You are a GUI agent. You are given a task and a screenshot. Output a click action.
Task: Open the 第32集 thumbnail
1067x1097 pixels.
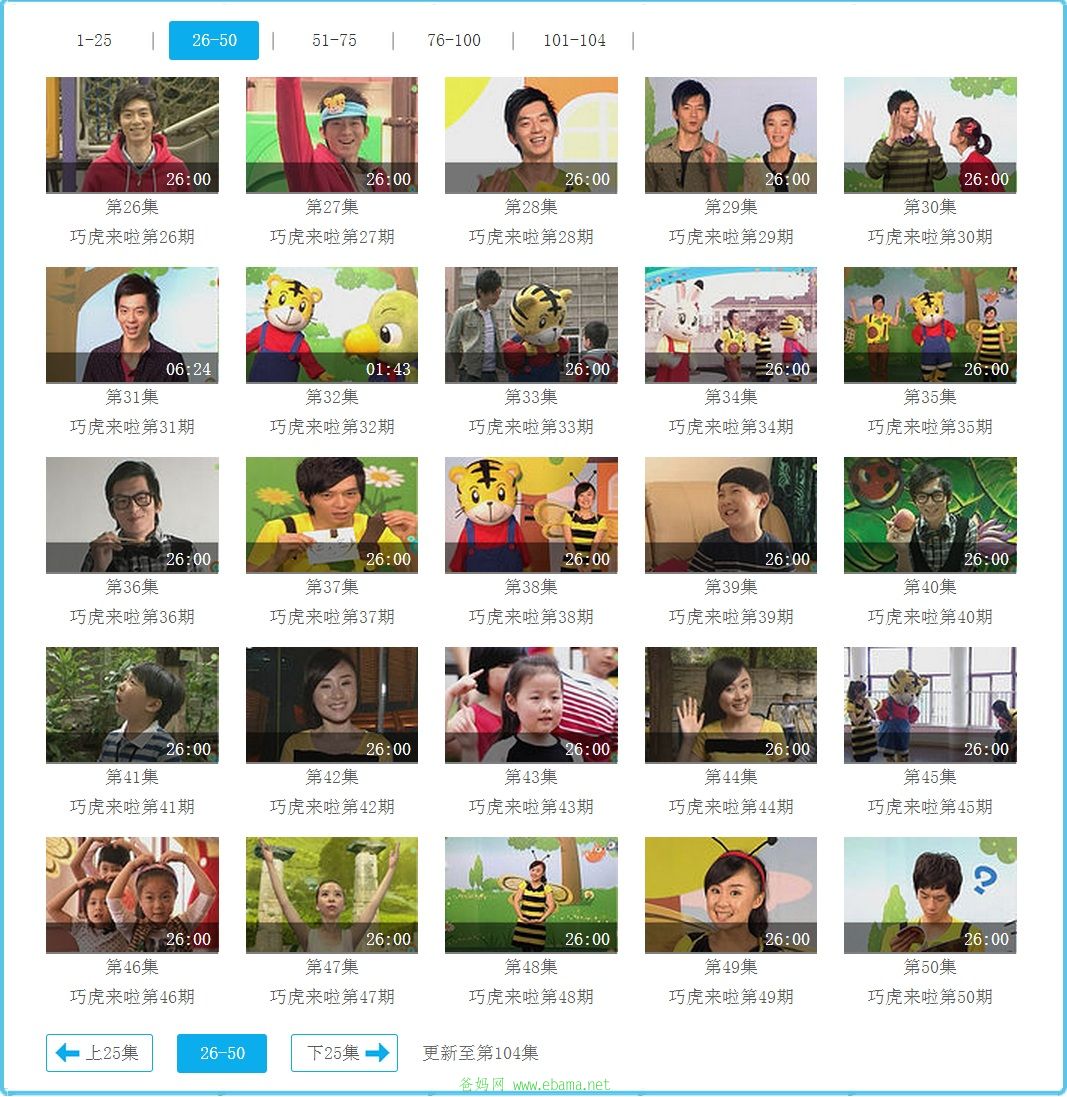click(332, 325)
